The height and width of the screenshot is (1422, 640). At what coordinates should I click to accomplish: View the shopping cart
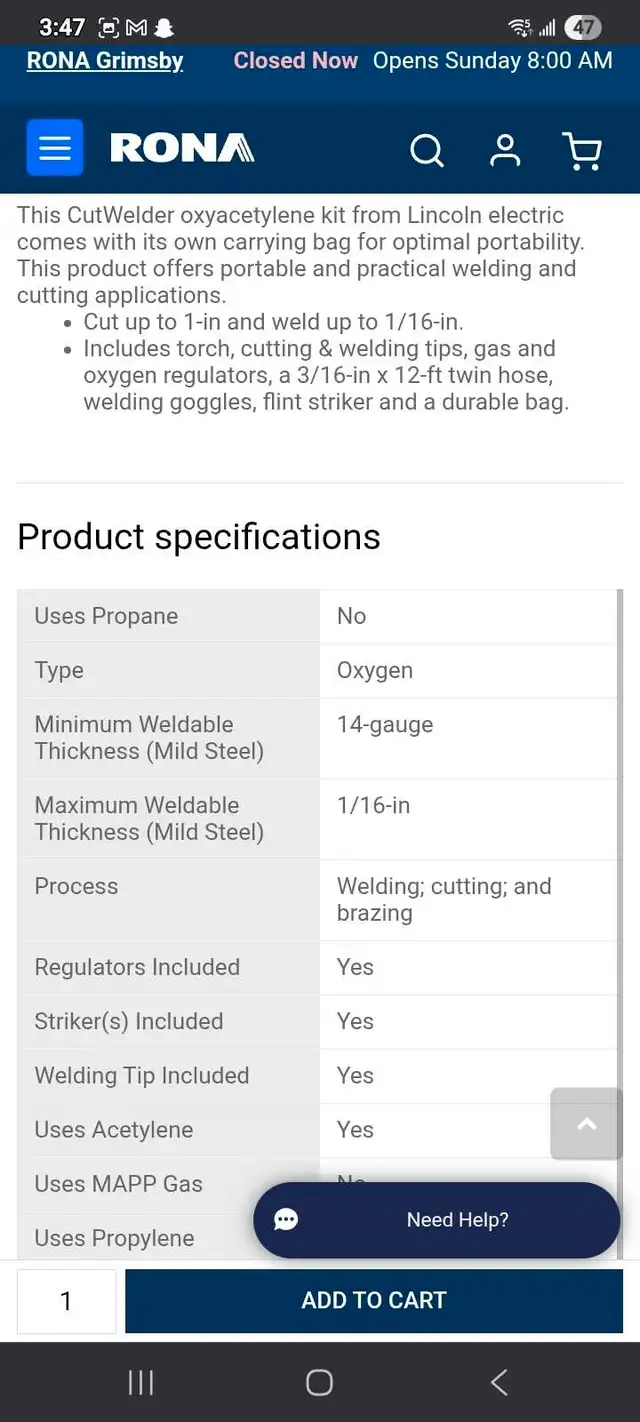[583, 151]
